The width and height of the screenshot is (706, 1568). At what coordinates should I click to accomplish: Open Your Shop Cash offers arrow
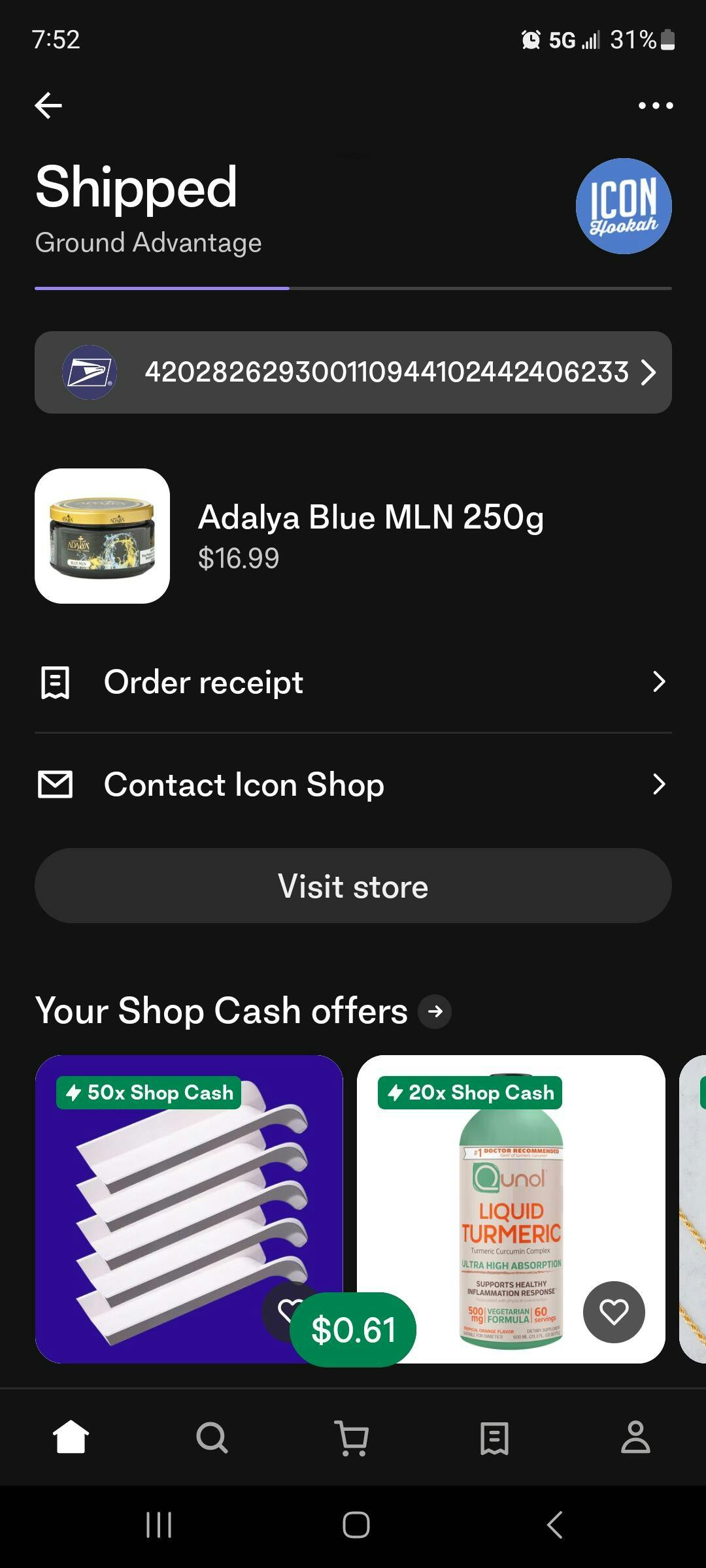point(435,1011)
